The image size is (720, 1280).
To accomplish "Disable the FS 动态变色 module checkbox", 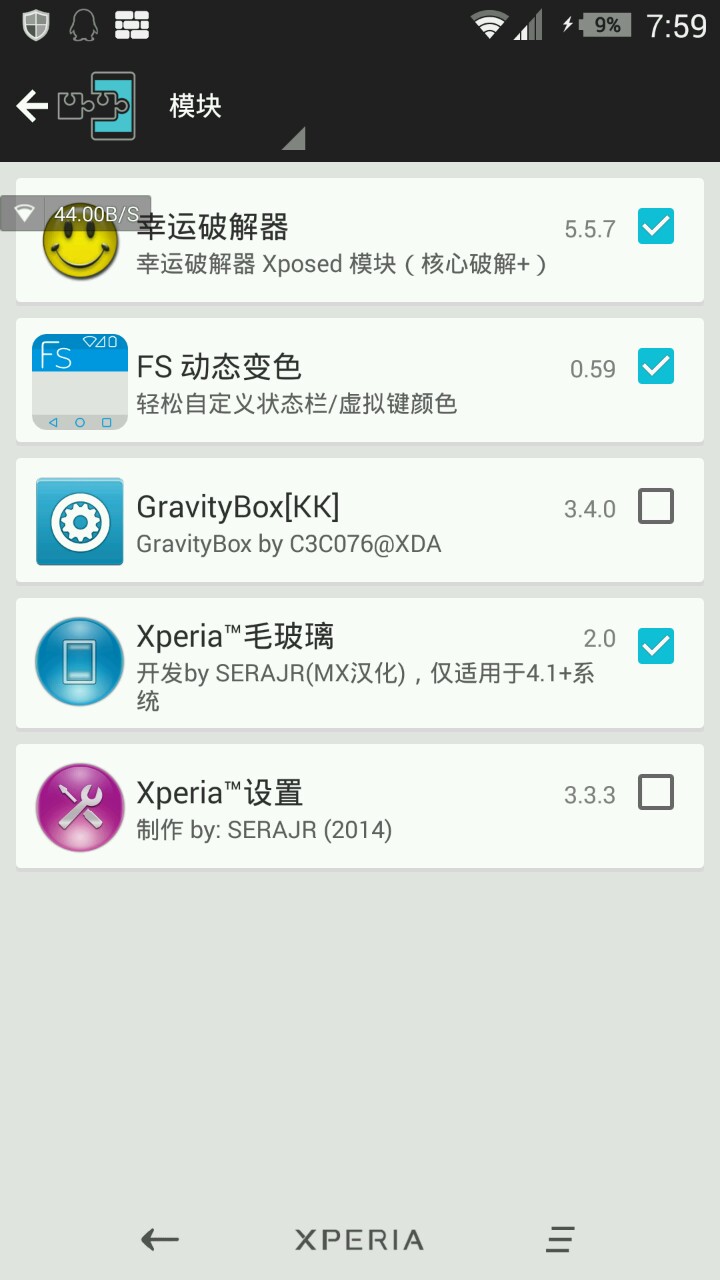I will tap(656, 367).
